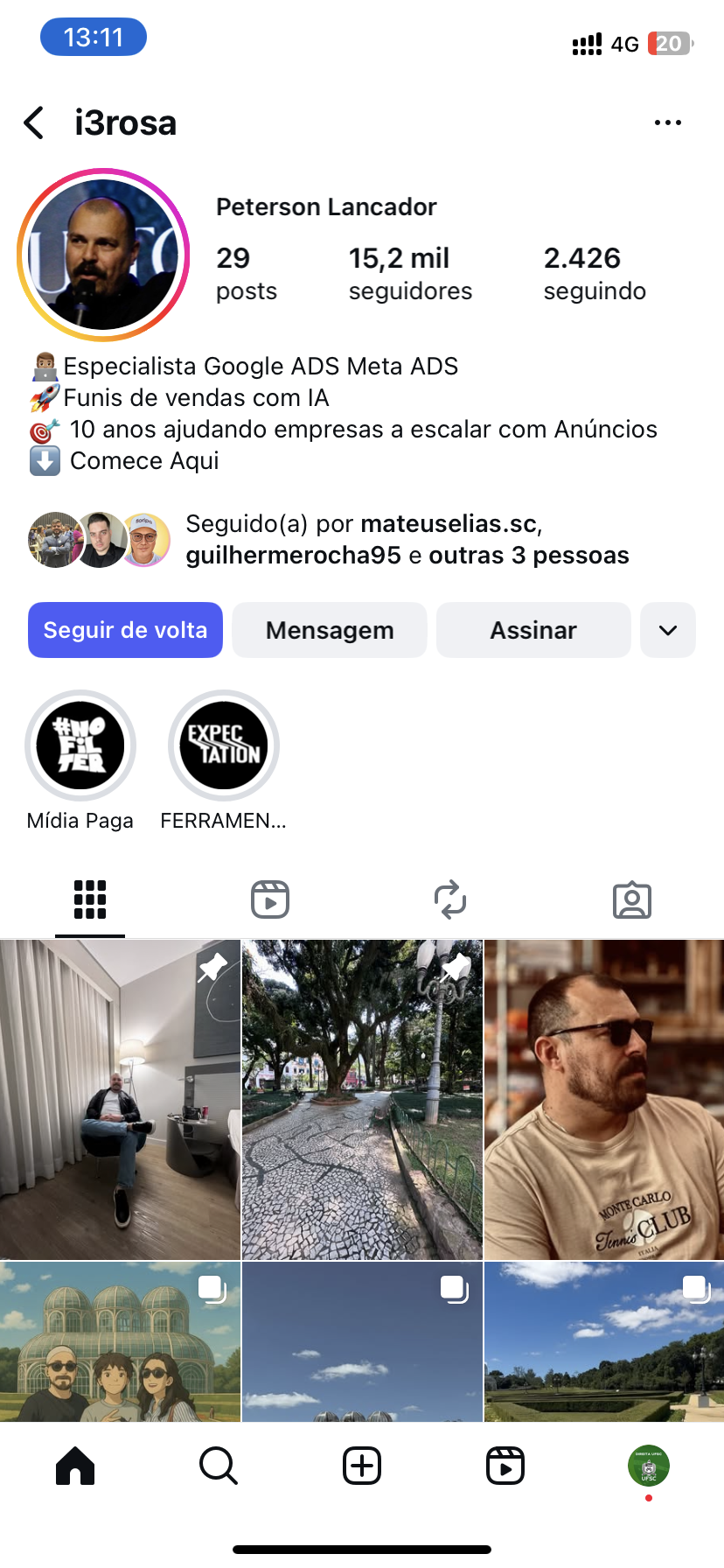The width and height of the screenshot is (724, 1568).
Task: Switch to the tagged photos tab
Action: 632,899
